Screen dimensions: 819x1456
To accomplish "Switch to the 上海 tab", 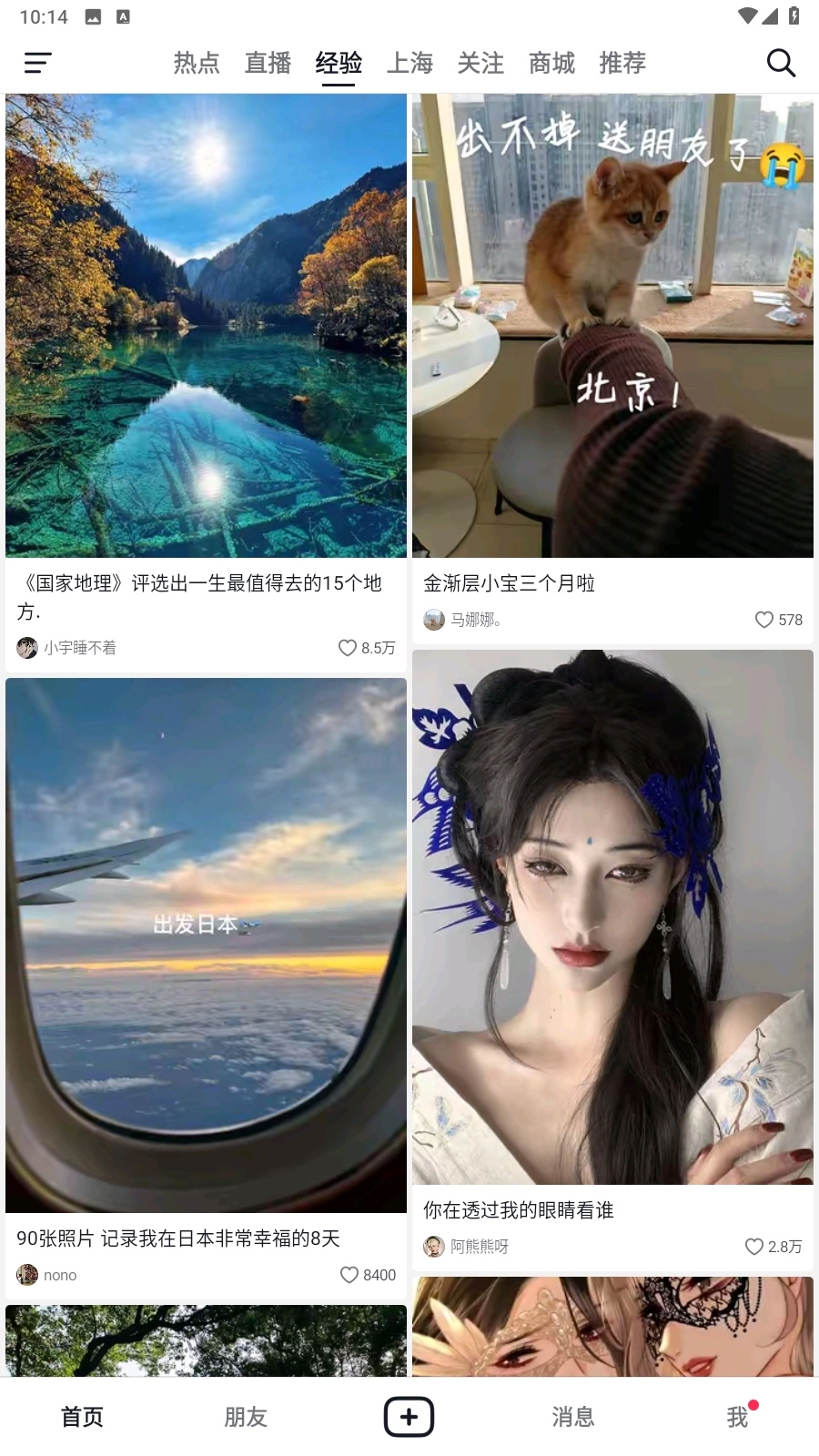I will [410, 63].
